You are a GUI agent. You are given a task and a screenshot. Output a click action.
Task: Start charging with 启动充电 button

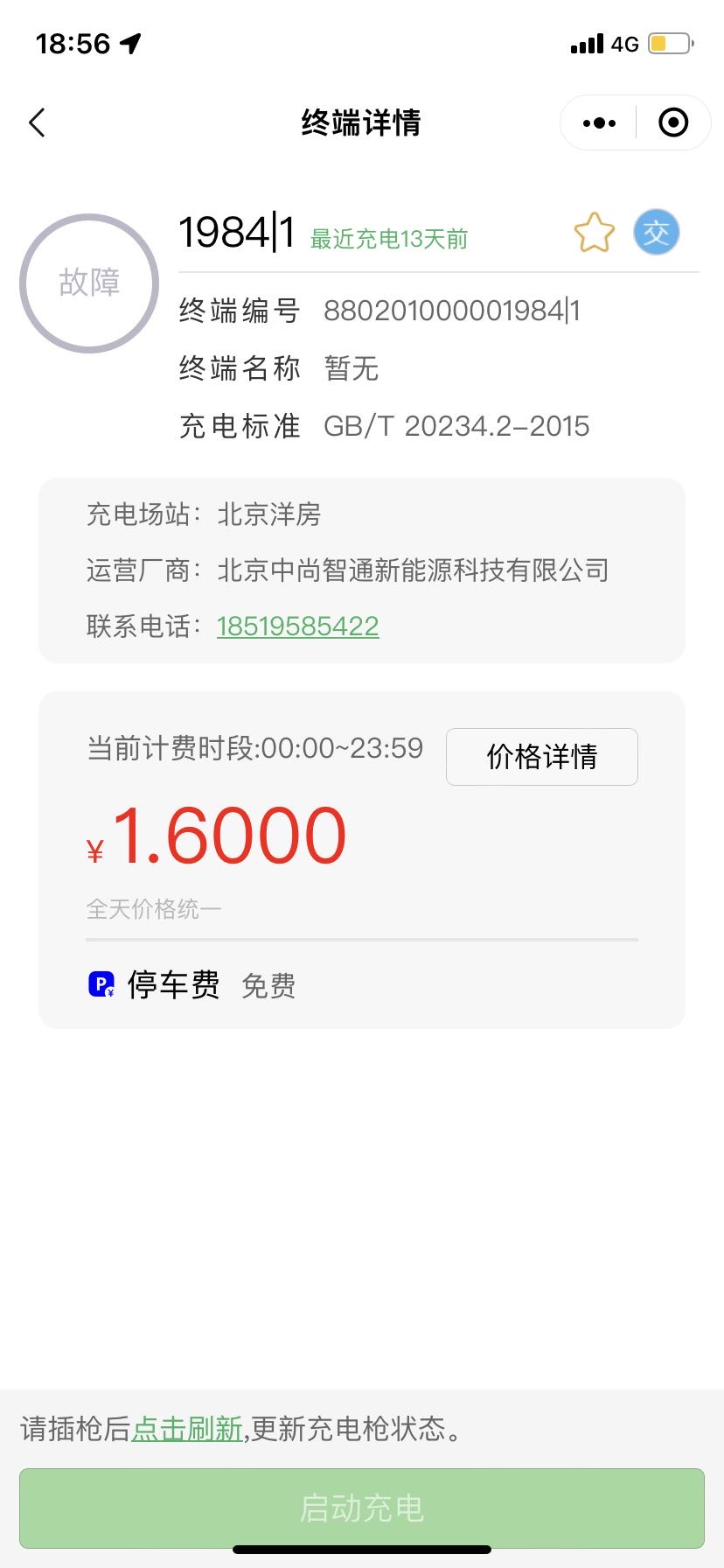[362, 1508]
